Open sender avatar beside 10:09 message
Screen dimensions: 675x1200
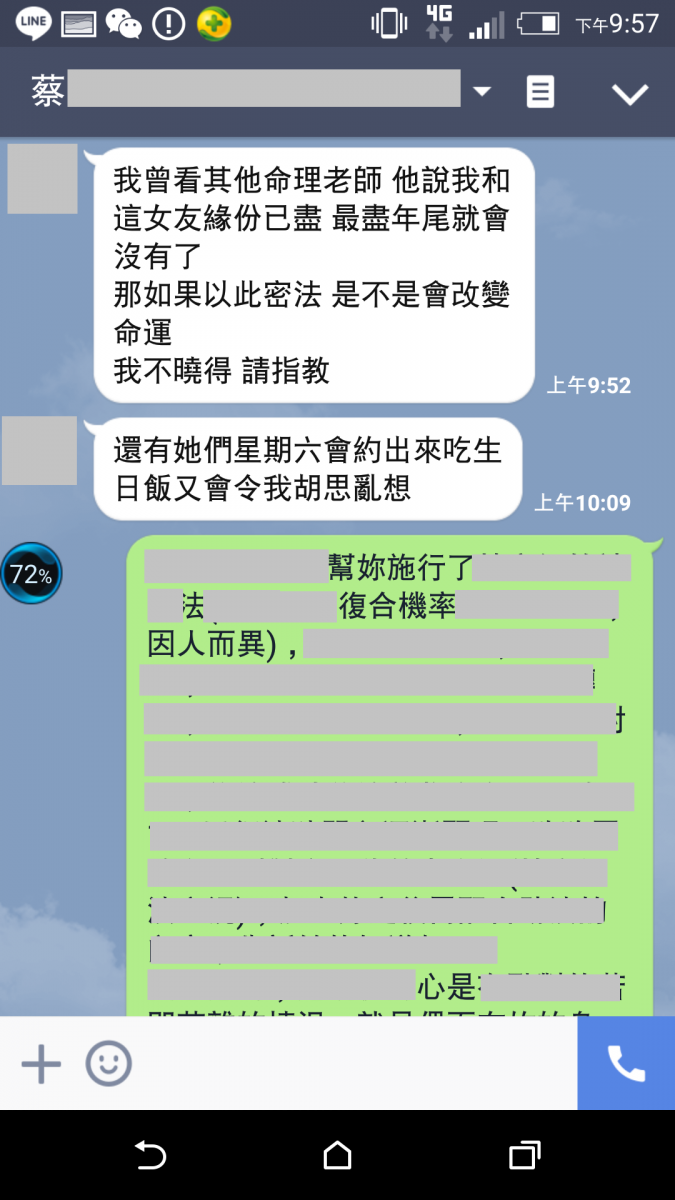point(40,450)
